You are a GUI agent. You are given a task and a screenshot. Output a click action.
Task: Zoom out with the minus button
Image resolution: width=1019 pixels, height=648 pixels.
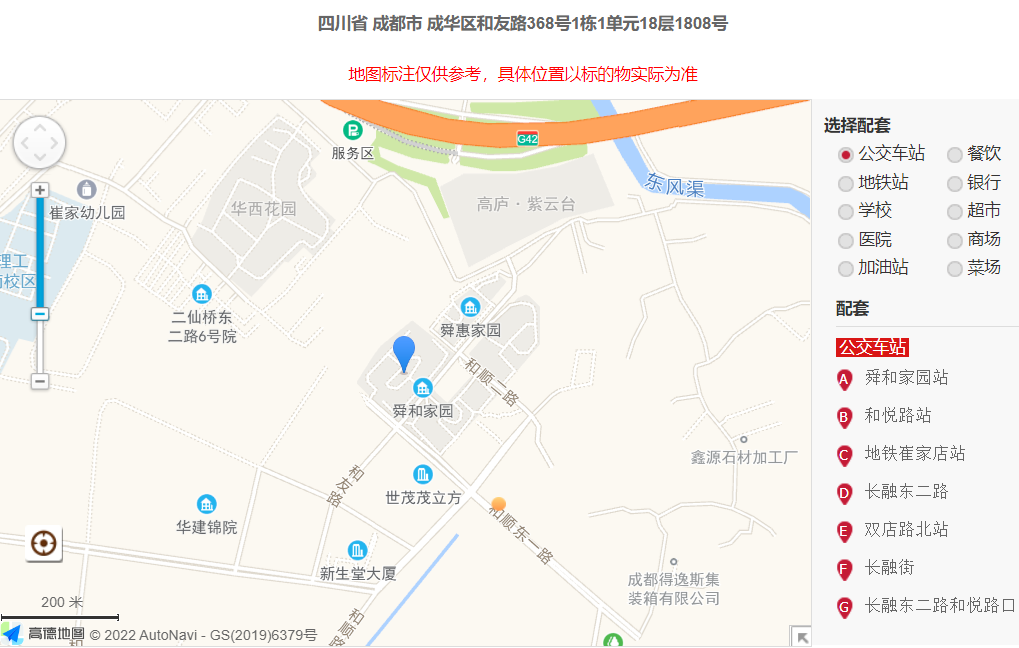tap(40, 381)
